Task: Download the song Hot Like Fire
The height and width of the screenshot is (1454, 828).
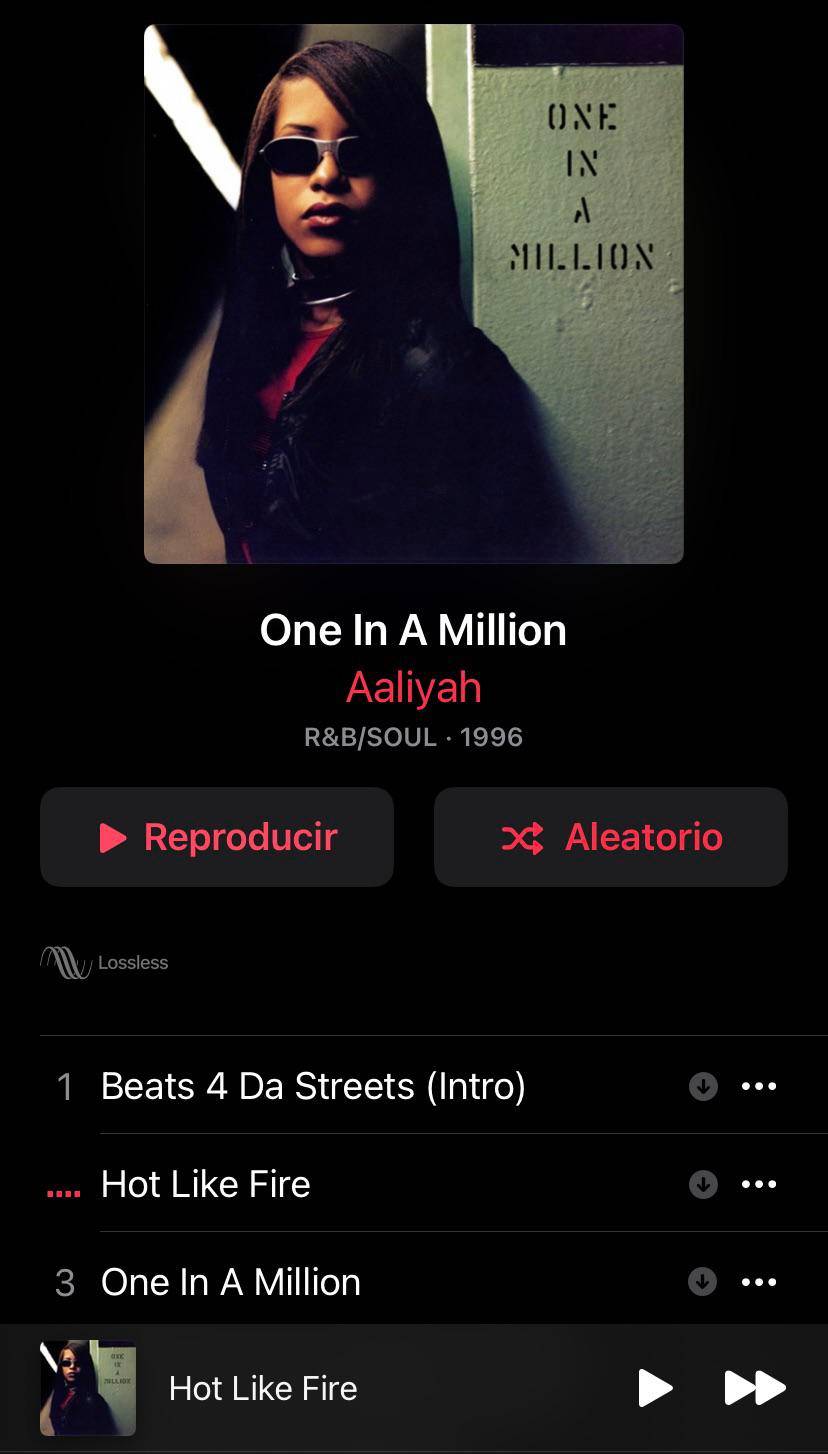Action: pos(703,1183)
